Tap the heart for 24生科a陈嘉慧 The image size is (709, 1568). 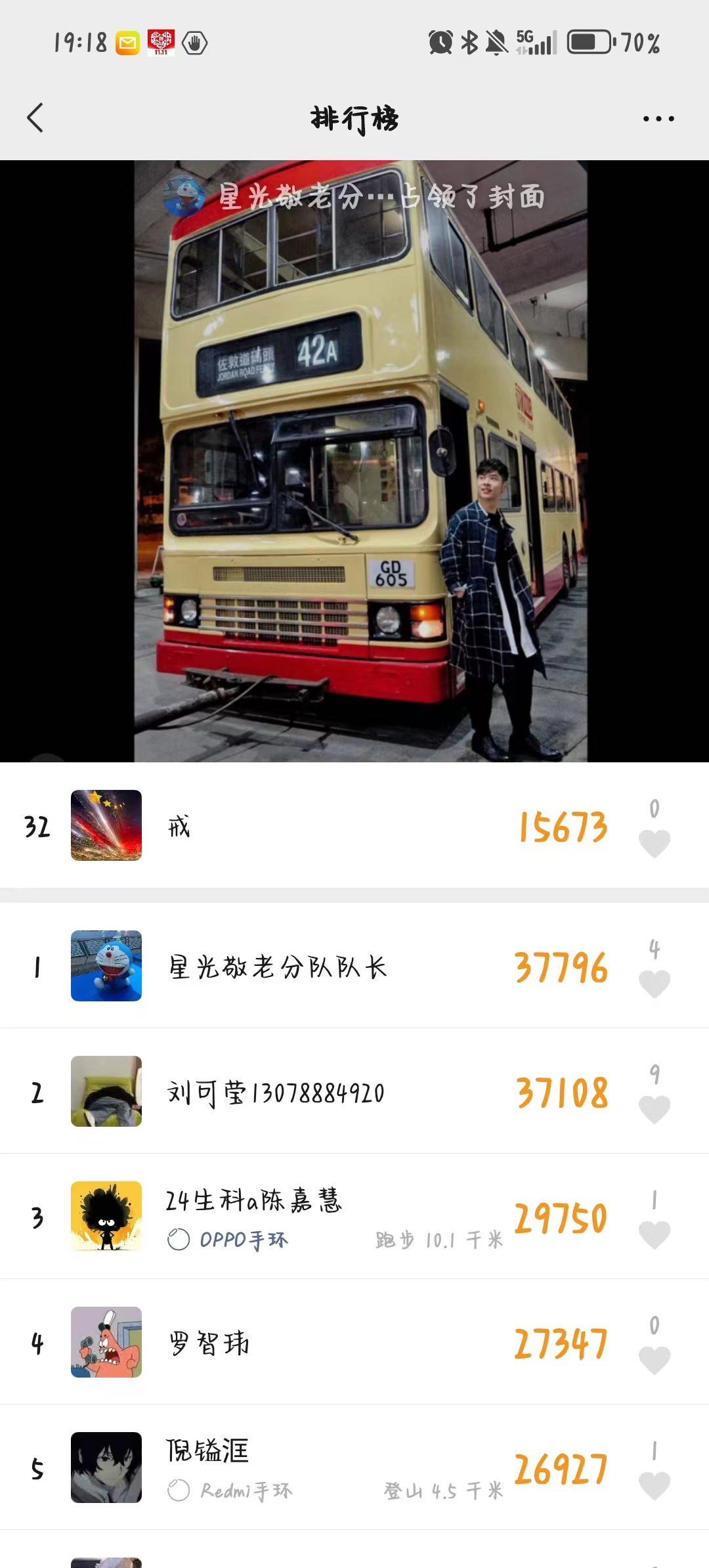(x=655, y=1234)
